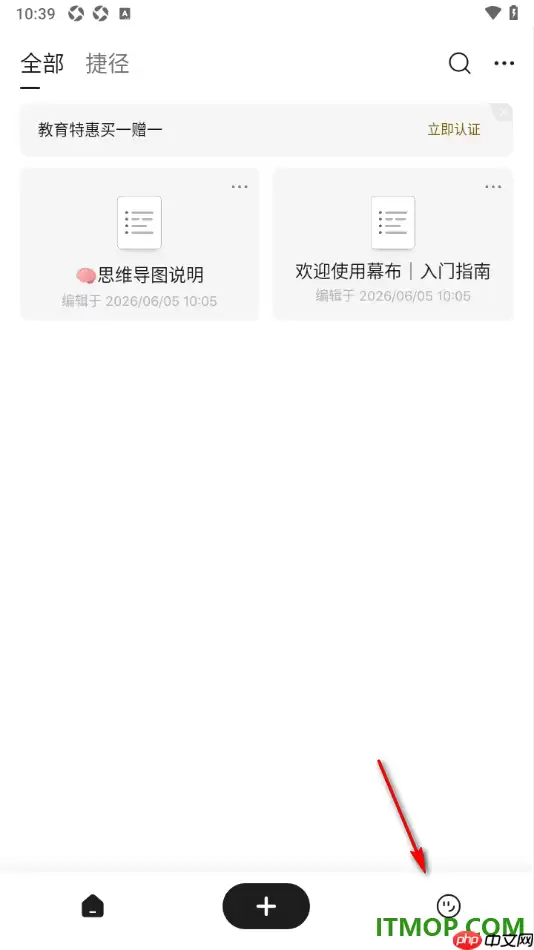Open the smiley profile tab

[449, 906]
